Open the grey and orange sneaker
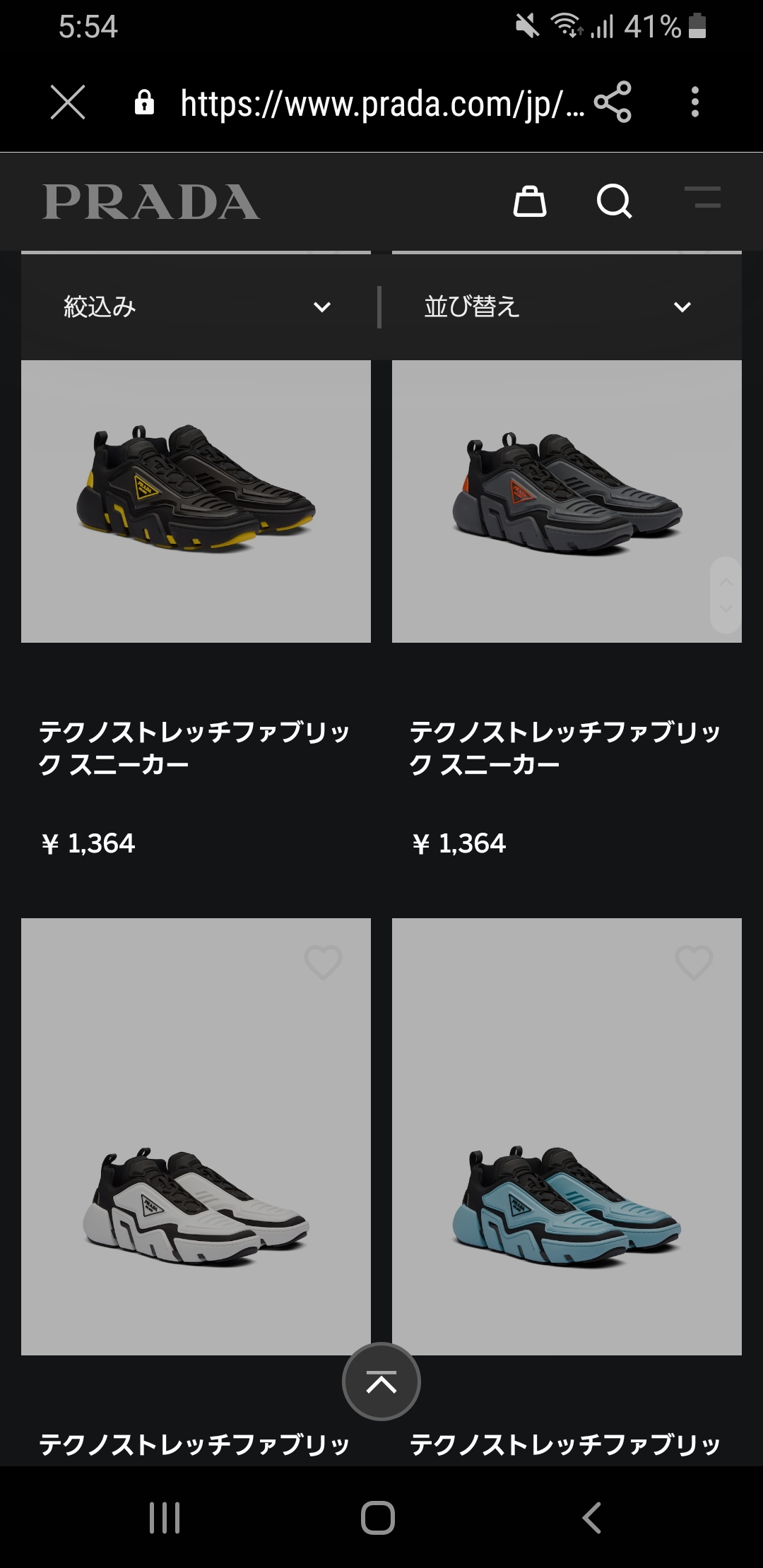Viewport: 763px width, 1568px height. (x=567, y=501)
